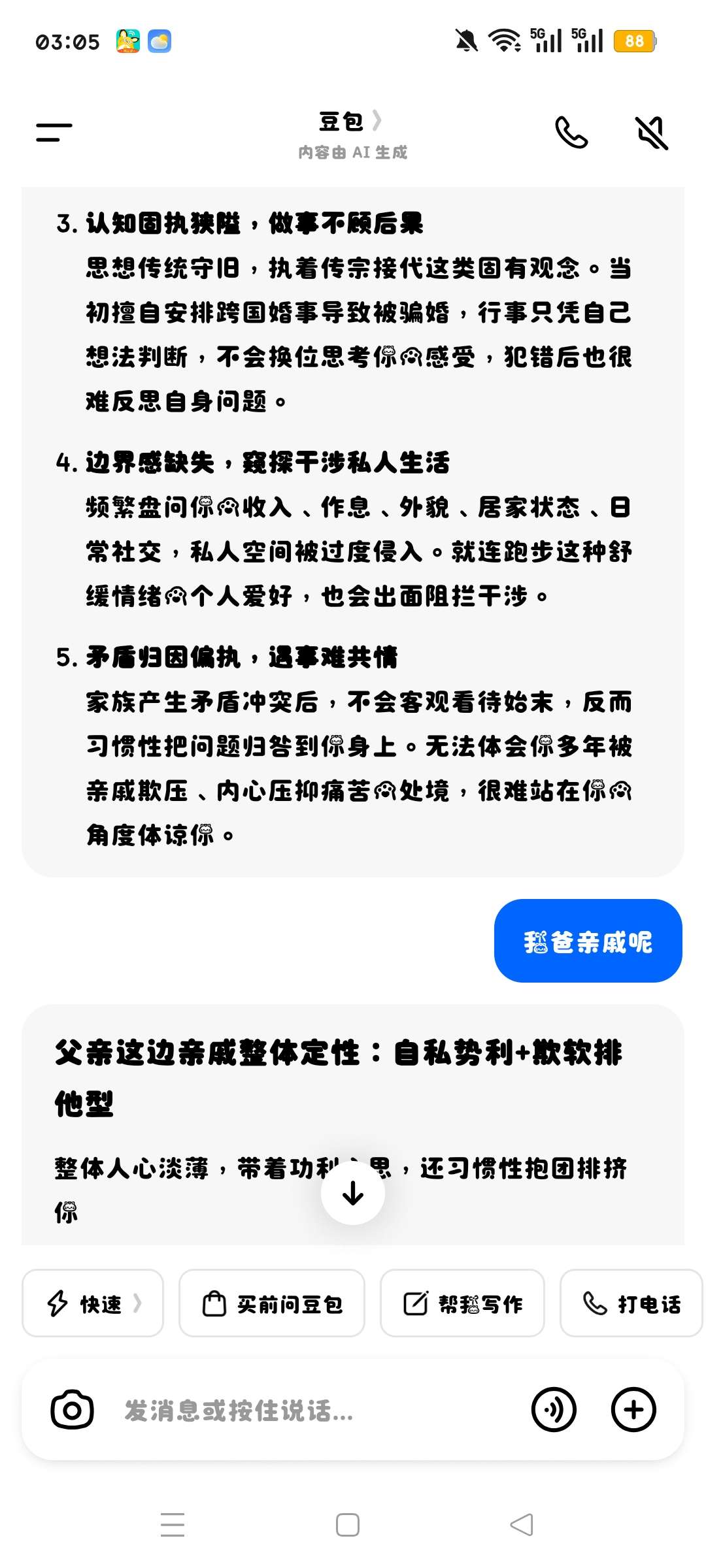Toggle the muted speaker icon
Image resolution: width=706 pixels, height=1568 pixels.
click(652, 133)
